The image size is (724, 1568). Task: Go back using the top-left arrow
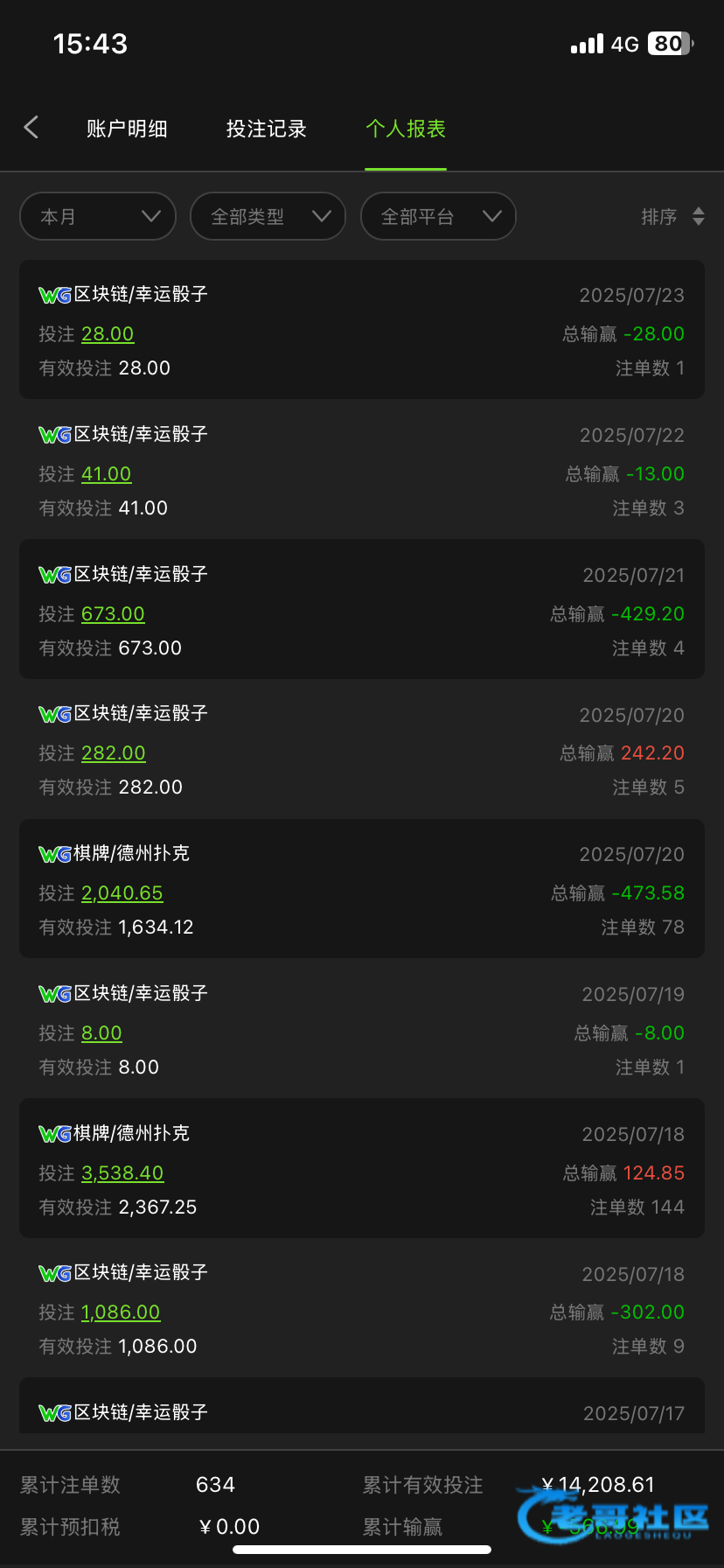pyautogui.click(x=31, y=128)
